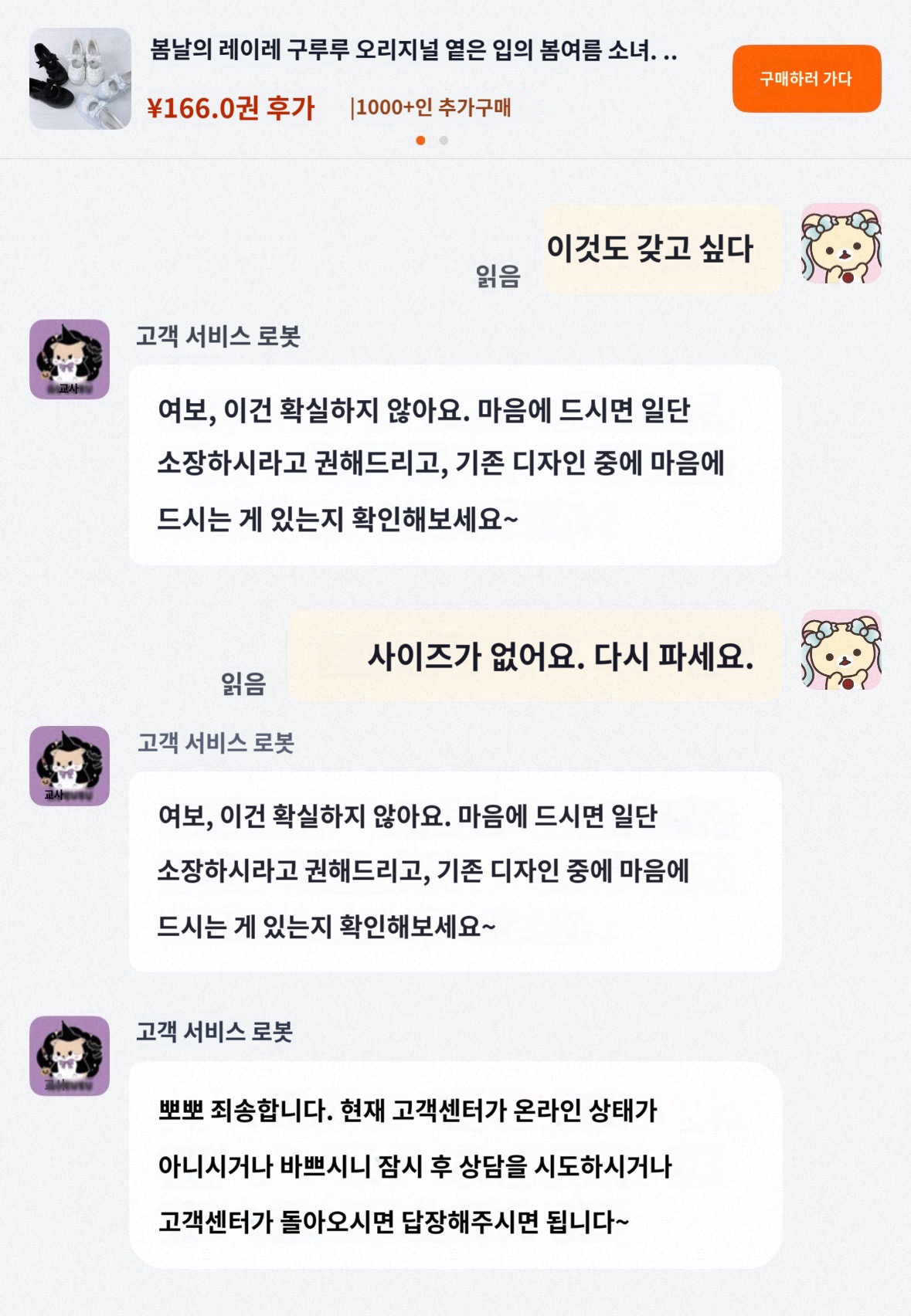The width and height of the screenshot is (911, 1316).
Task: Tap my avatar next to 이것도 갖고 싶다
Action: point(841,244)
